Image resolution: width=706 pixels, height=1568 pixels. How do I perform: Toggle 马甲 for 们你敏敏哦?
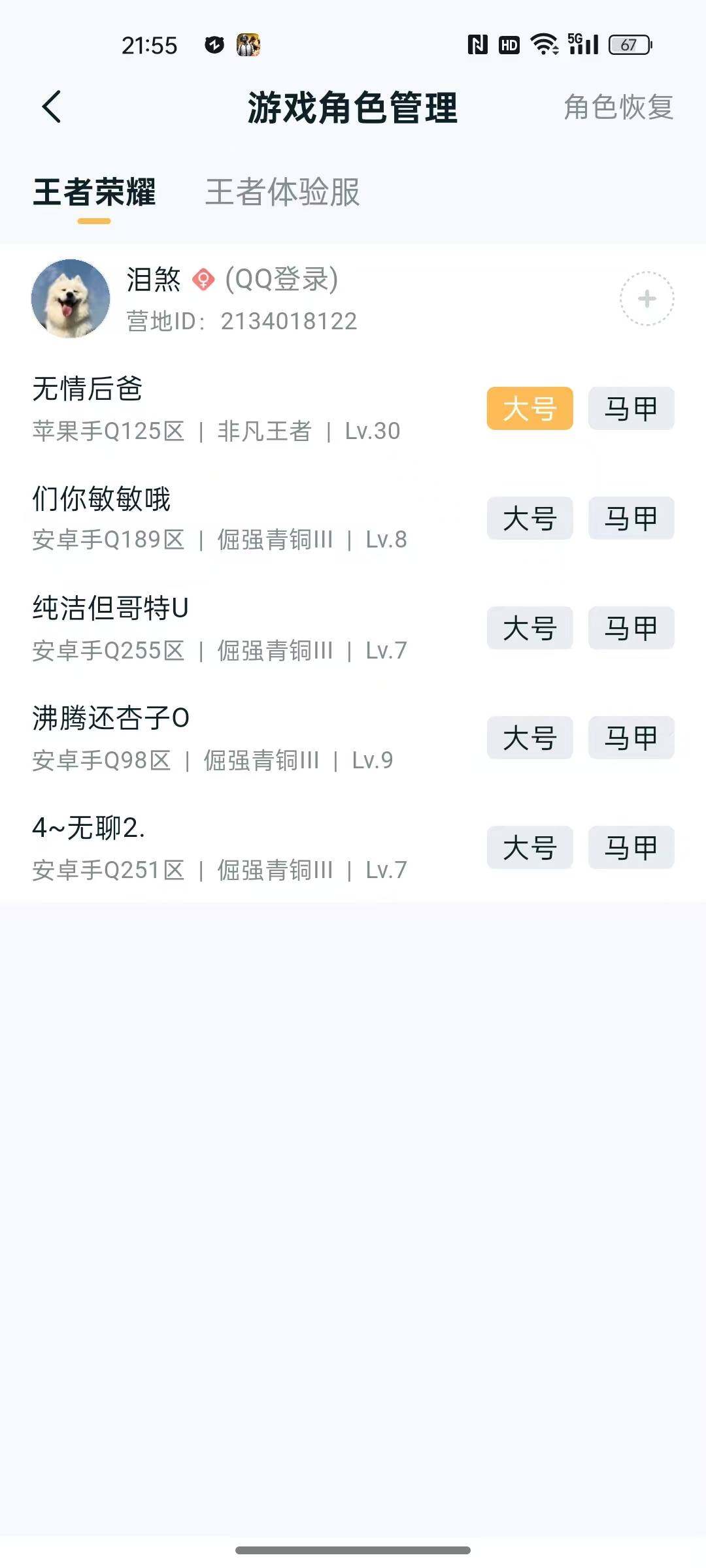[x=630, y=517]
